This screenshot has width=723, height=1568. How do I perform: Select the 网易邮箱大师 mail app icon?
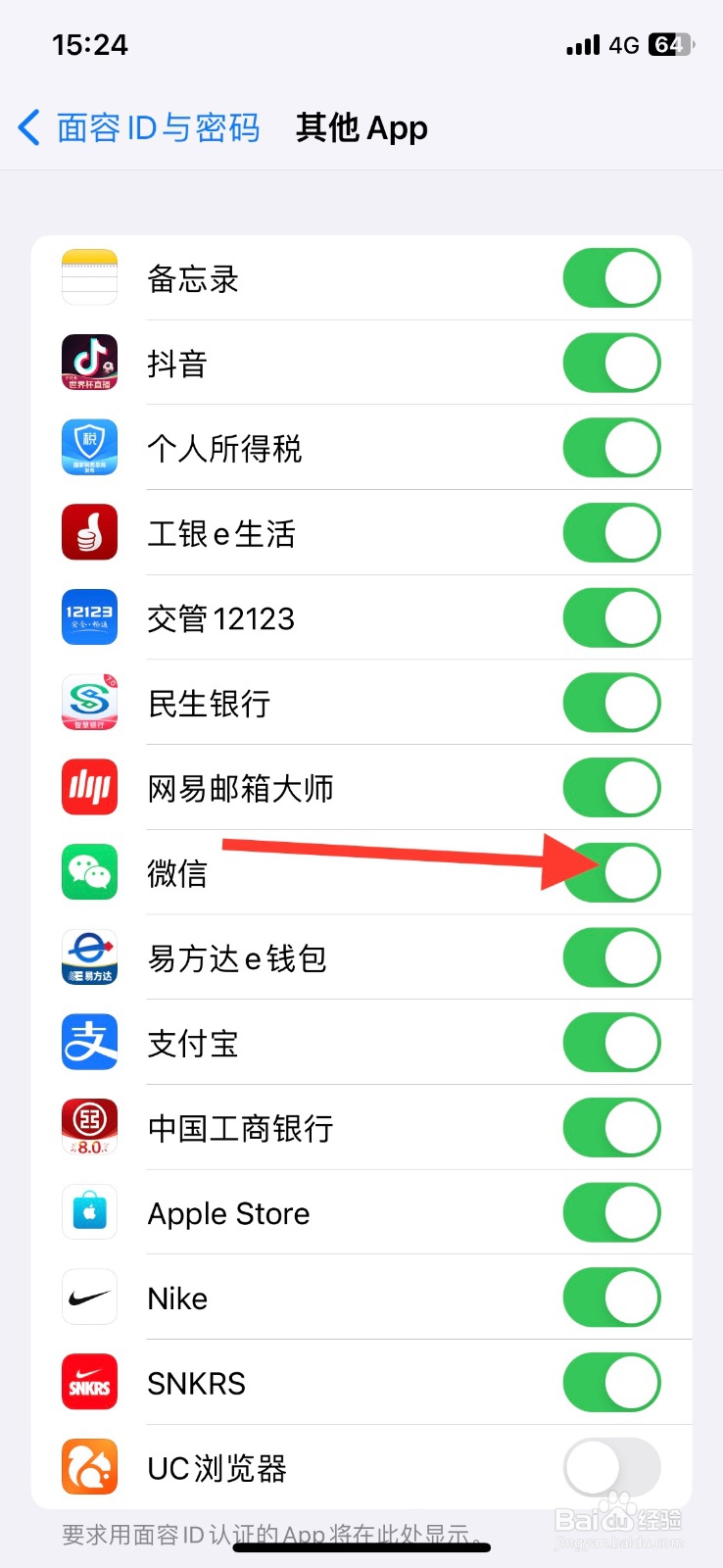pyautogui.click(x=89, y=787)
